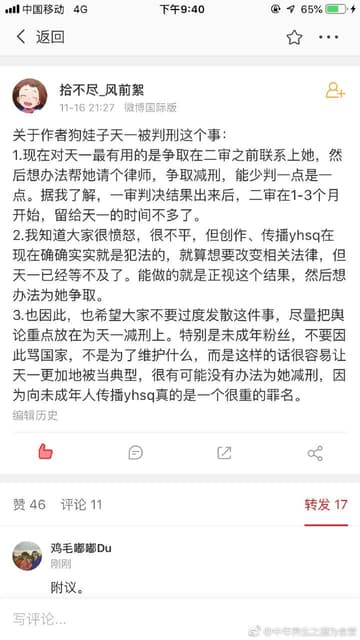Share the post via the share icon
This screenshot has width=360, height=640.
[x=315, y=453]
